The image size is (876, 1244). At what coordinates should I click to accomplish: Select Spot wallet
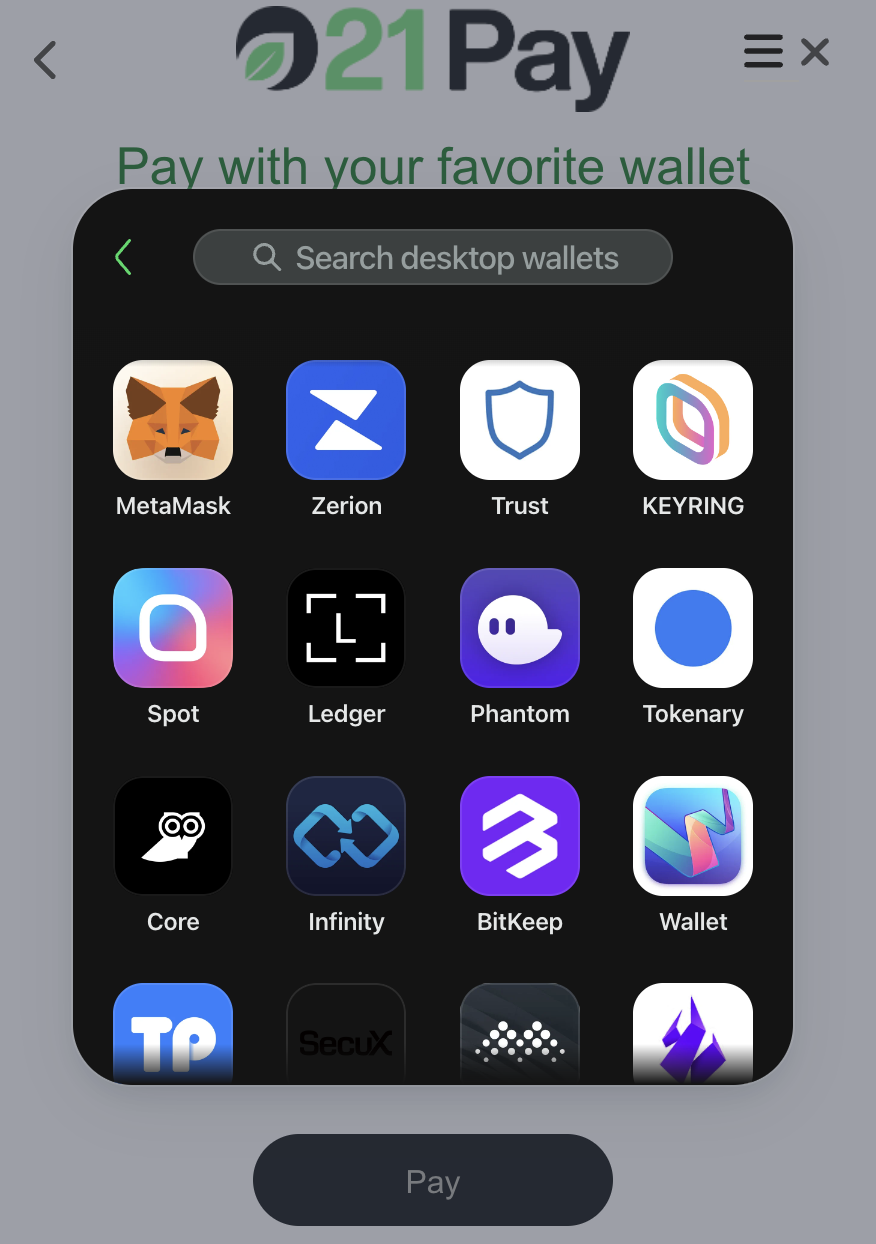point(173,628)
